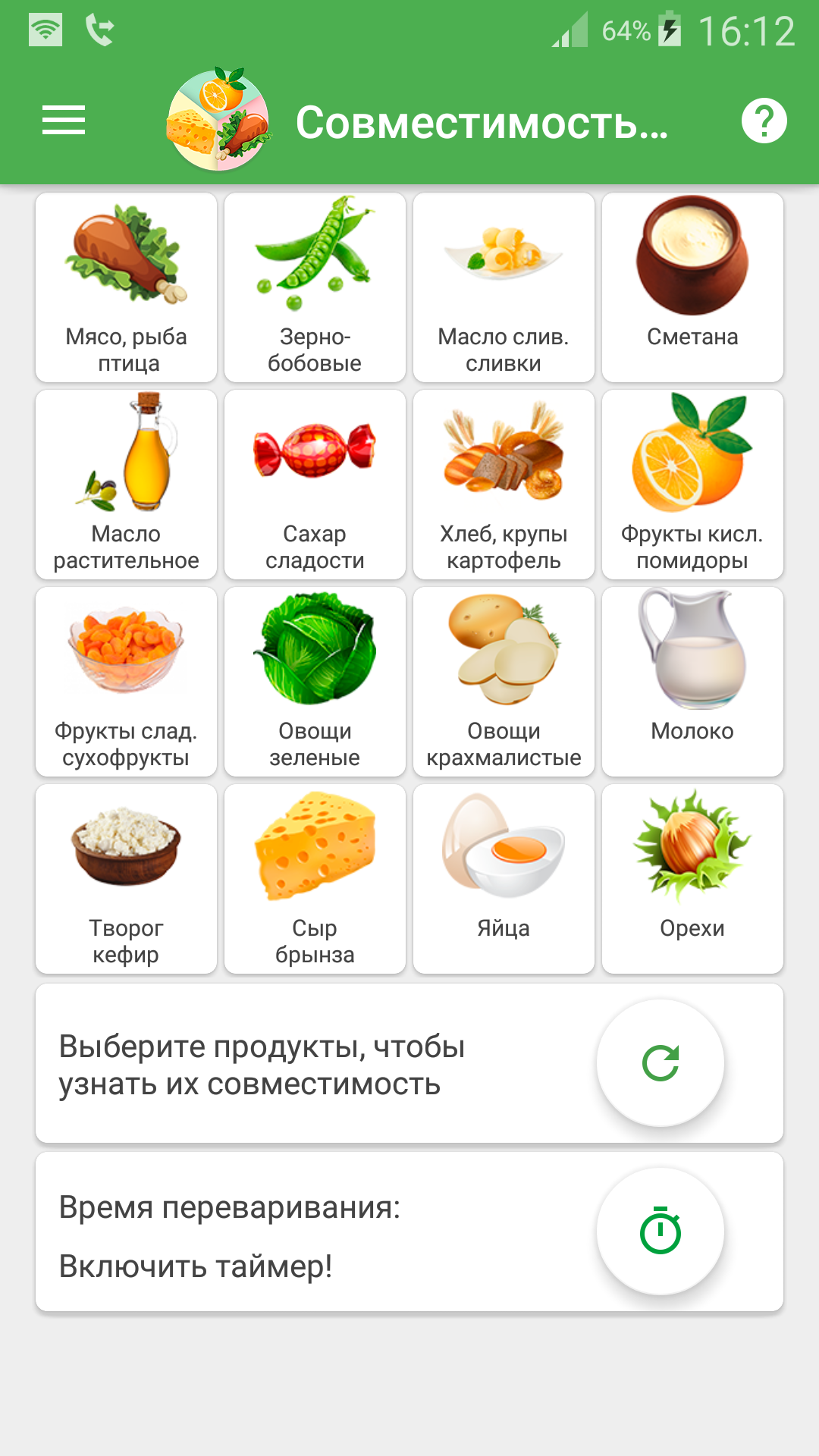Pick Масло слив. сливки tile
The height and width of the screenshot is (1456, 819).
tap(504, 287)
